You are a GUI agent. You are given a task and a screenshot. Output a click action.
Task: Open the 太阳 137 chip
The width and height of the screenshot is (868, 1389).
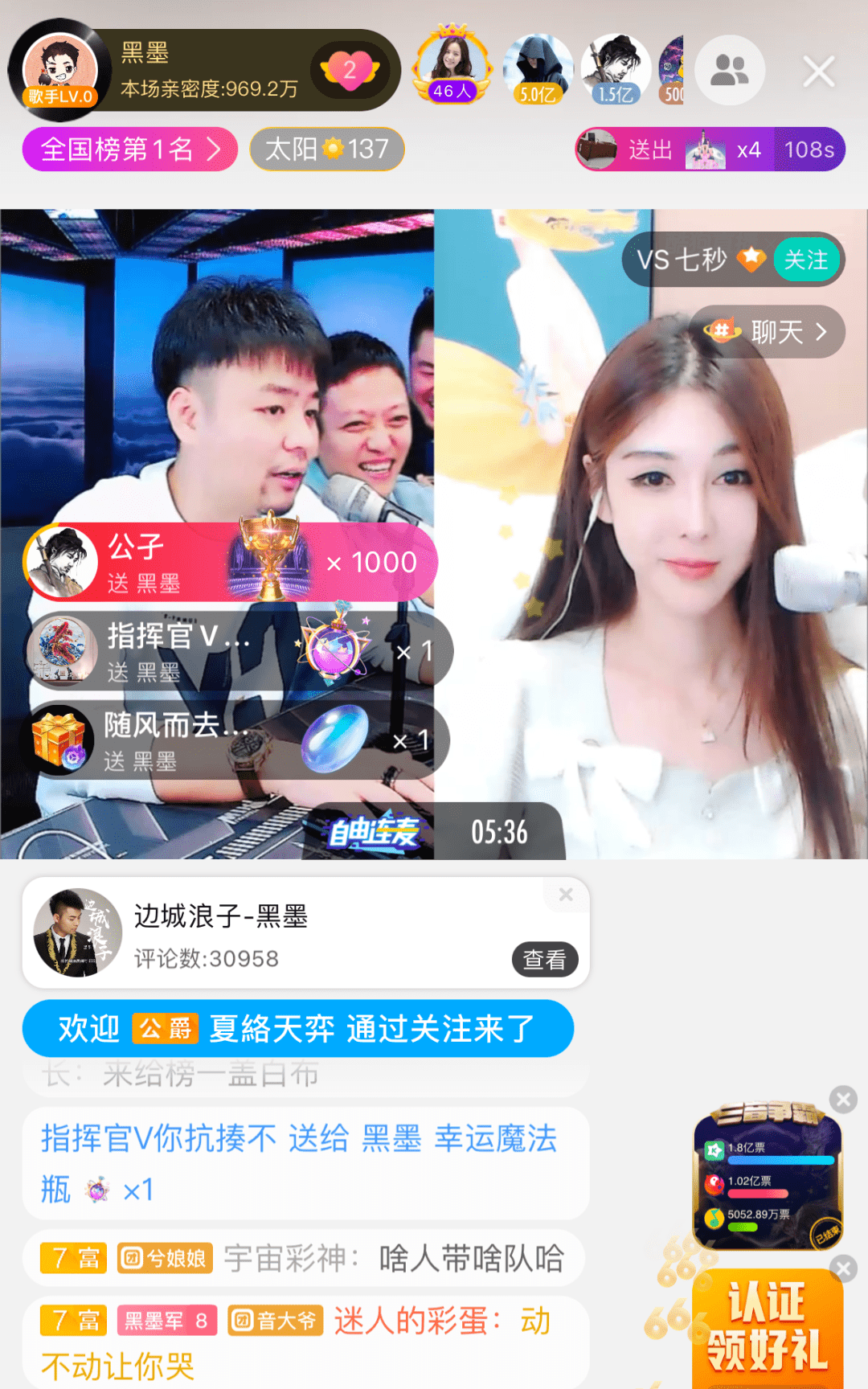pyautogui.click(x=326, y=150)
